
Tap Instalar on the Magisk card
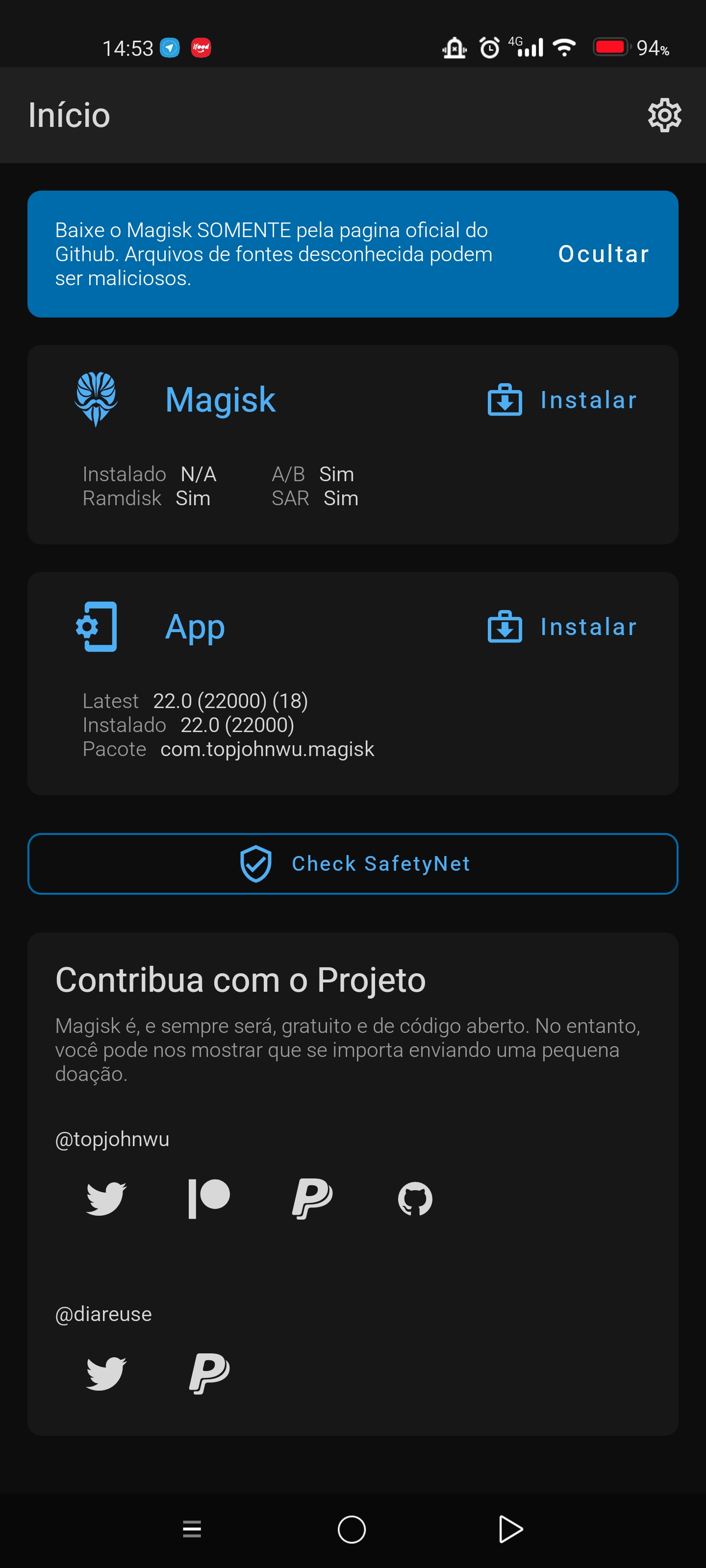[x=562, y=400]
